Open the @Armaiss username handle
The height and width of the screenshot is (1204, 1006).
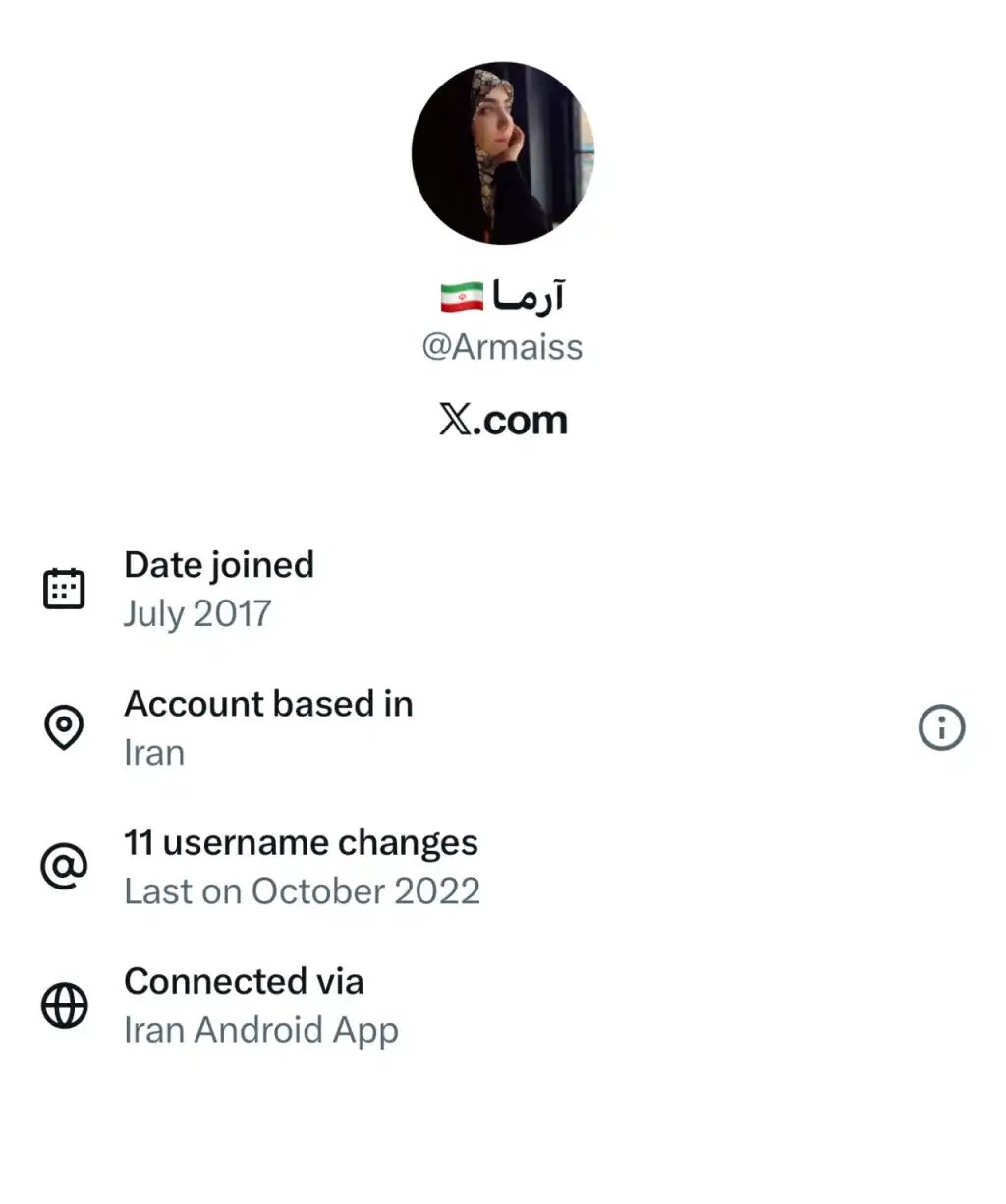[x=503, y=346]
